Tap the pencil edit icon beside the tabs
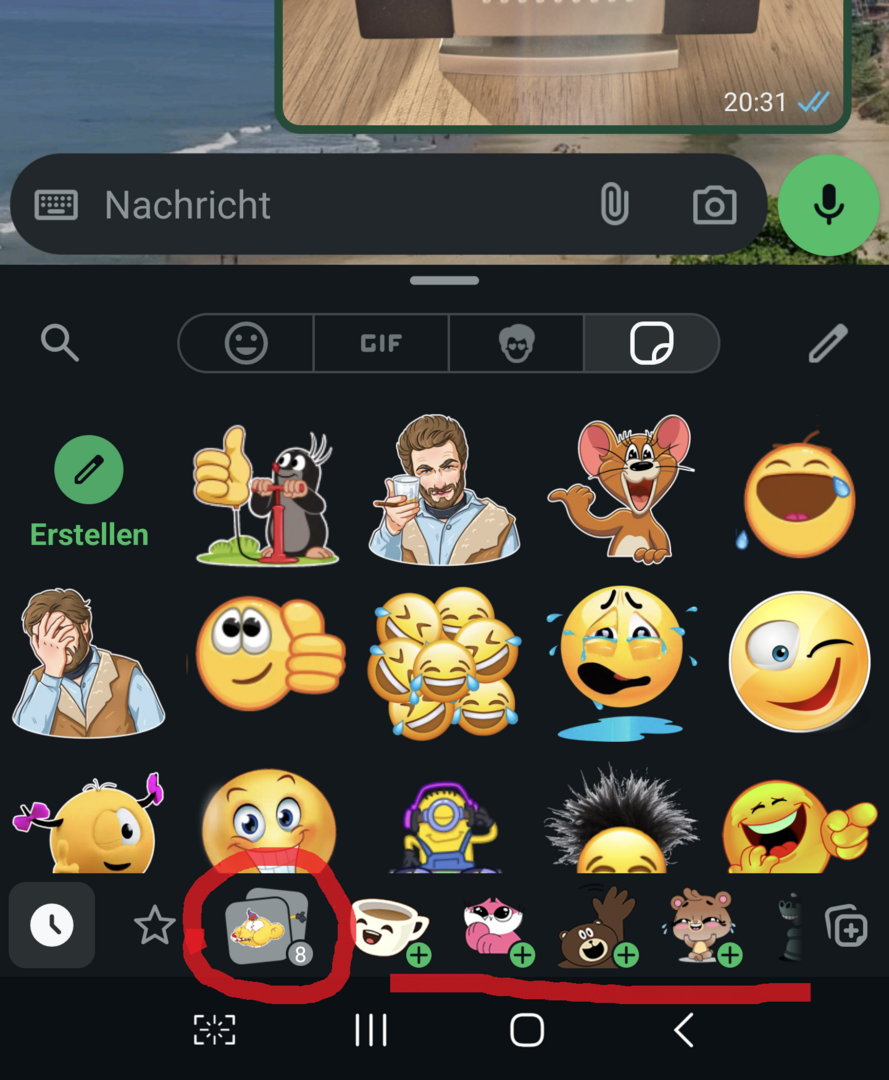Viewport: 889px width, 1080px height. pos(827,343)
